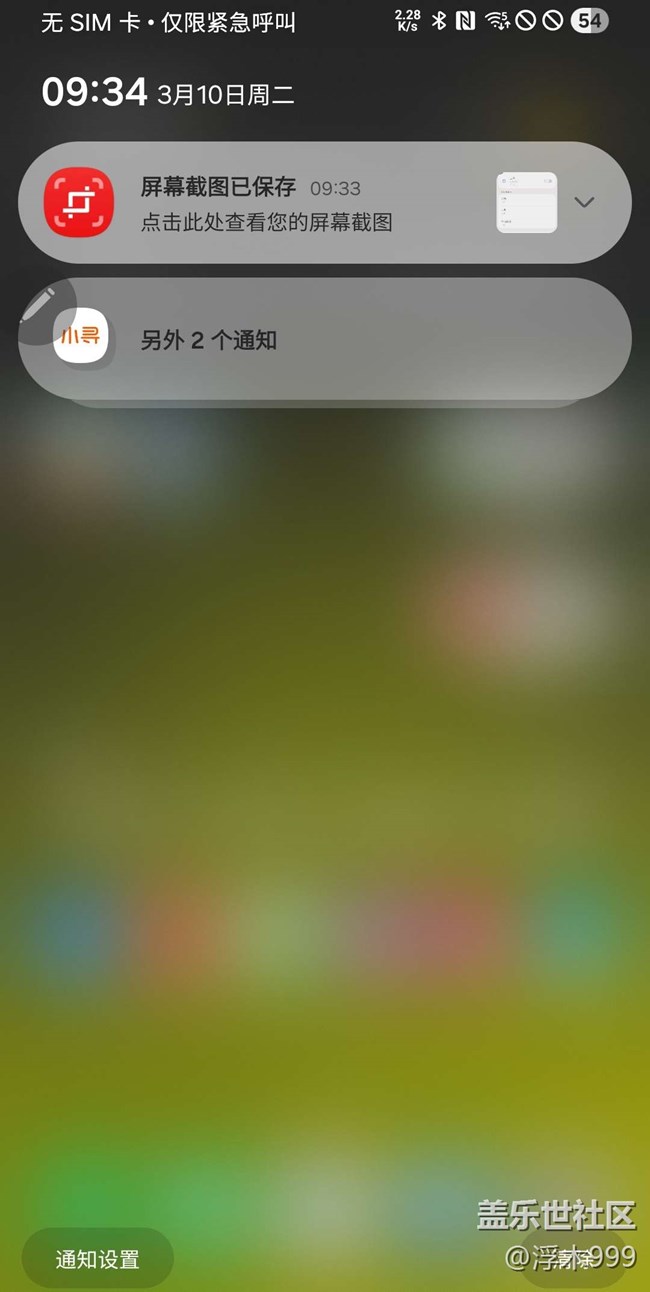
Task: Expand the screenshot notification chevron
Action: point(584,203)
